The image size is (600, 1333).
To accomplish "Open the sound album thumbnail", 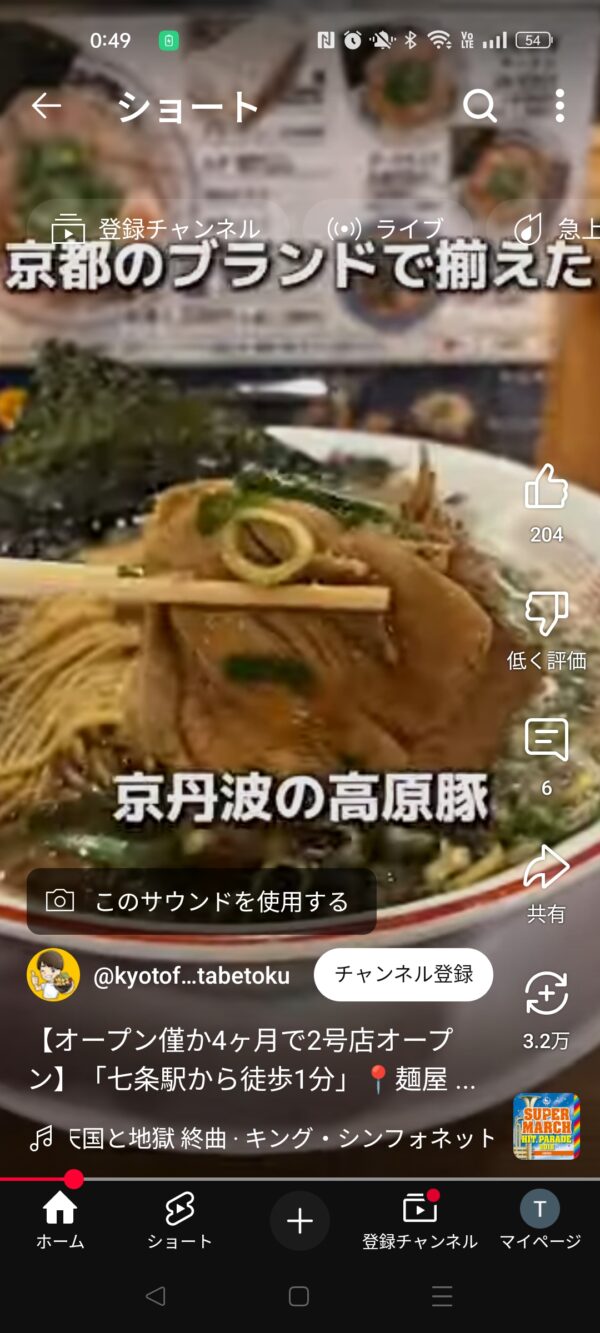I will tap(546, 1126).
